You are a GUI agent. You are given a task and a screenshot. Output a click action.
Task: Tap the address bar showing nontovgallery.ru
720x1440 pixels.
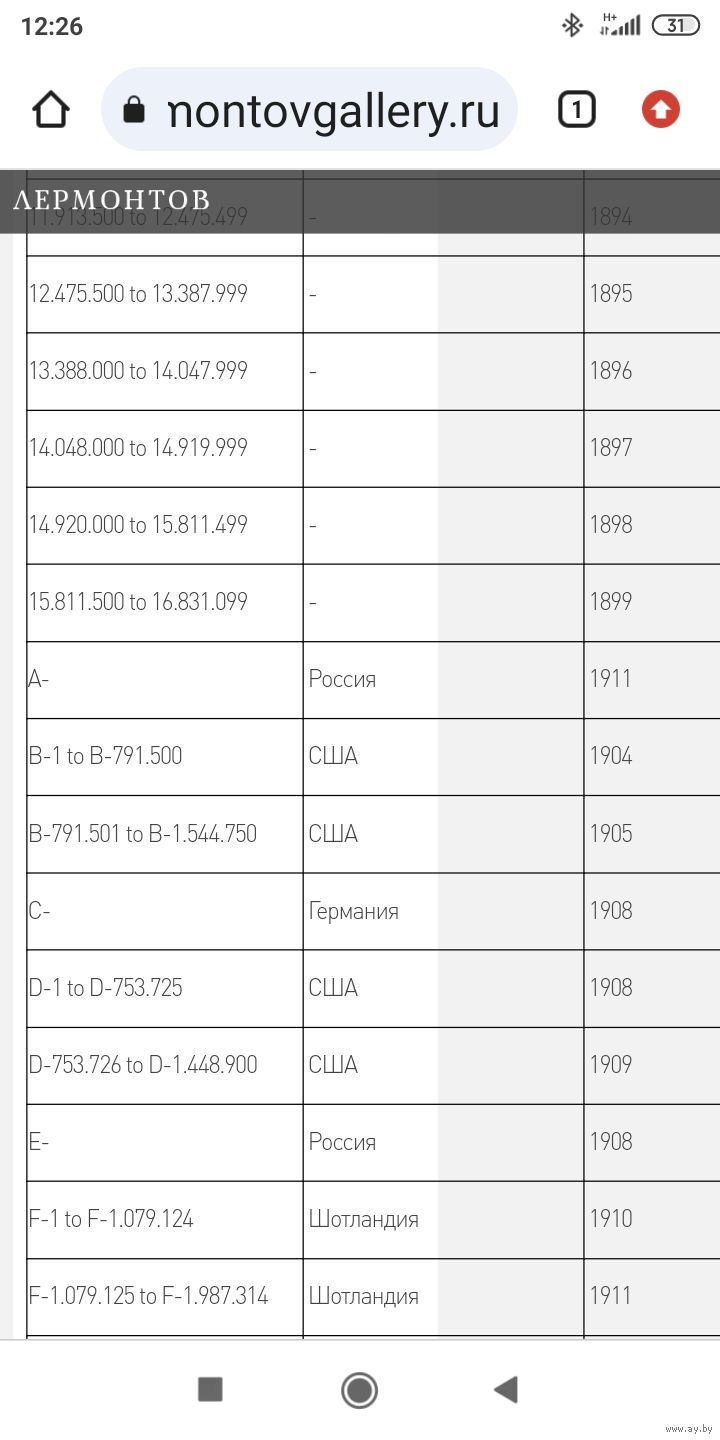[309, 110]
